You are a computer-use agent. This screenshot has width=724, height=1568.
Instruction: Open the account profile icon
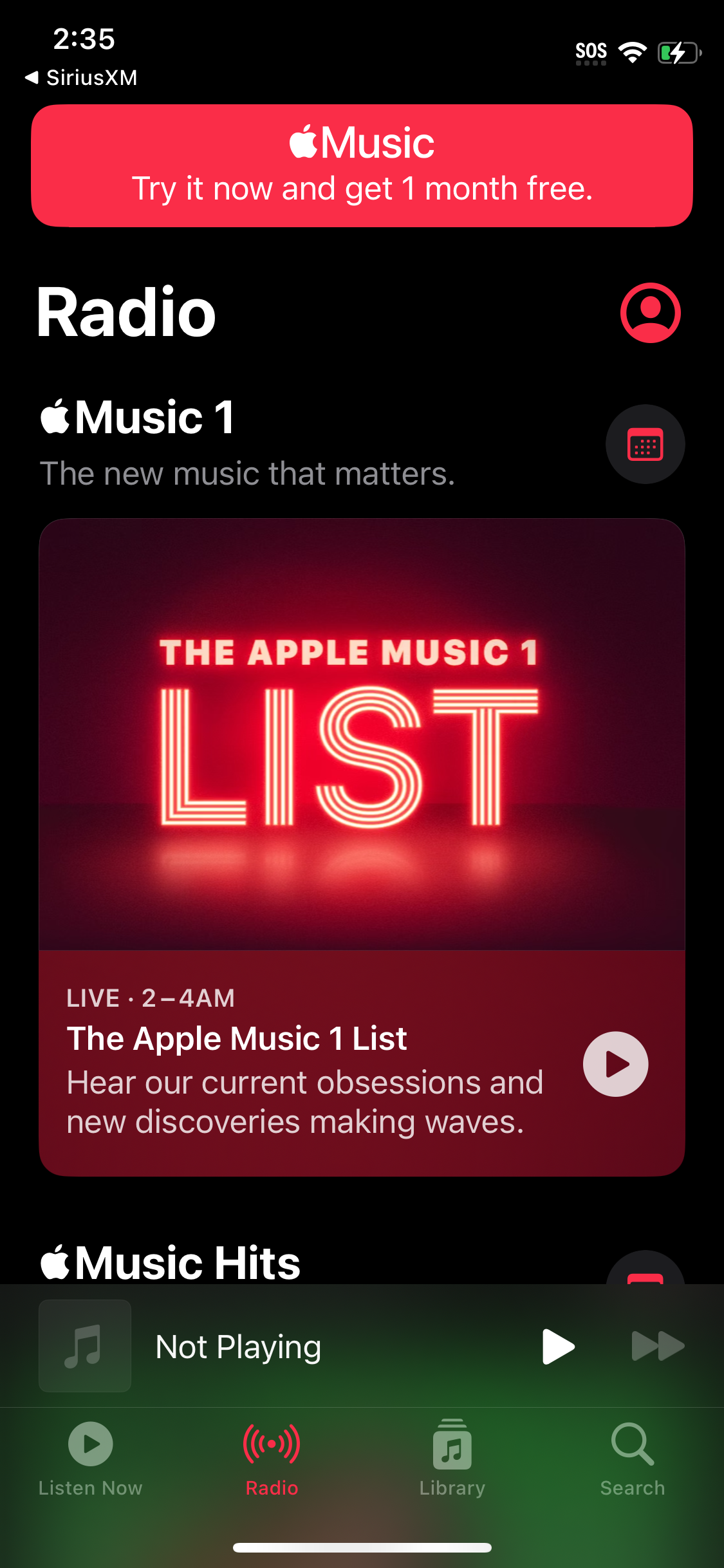pyautogui.click(x=651, y=313)
